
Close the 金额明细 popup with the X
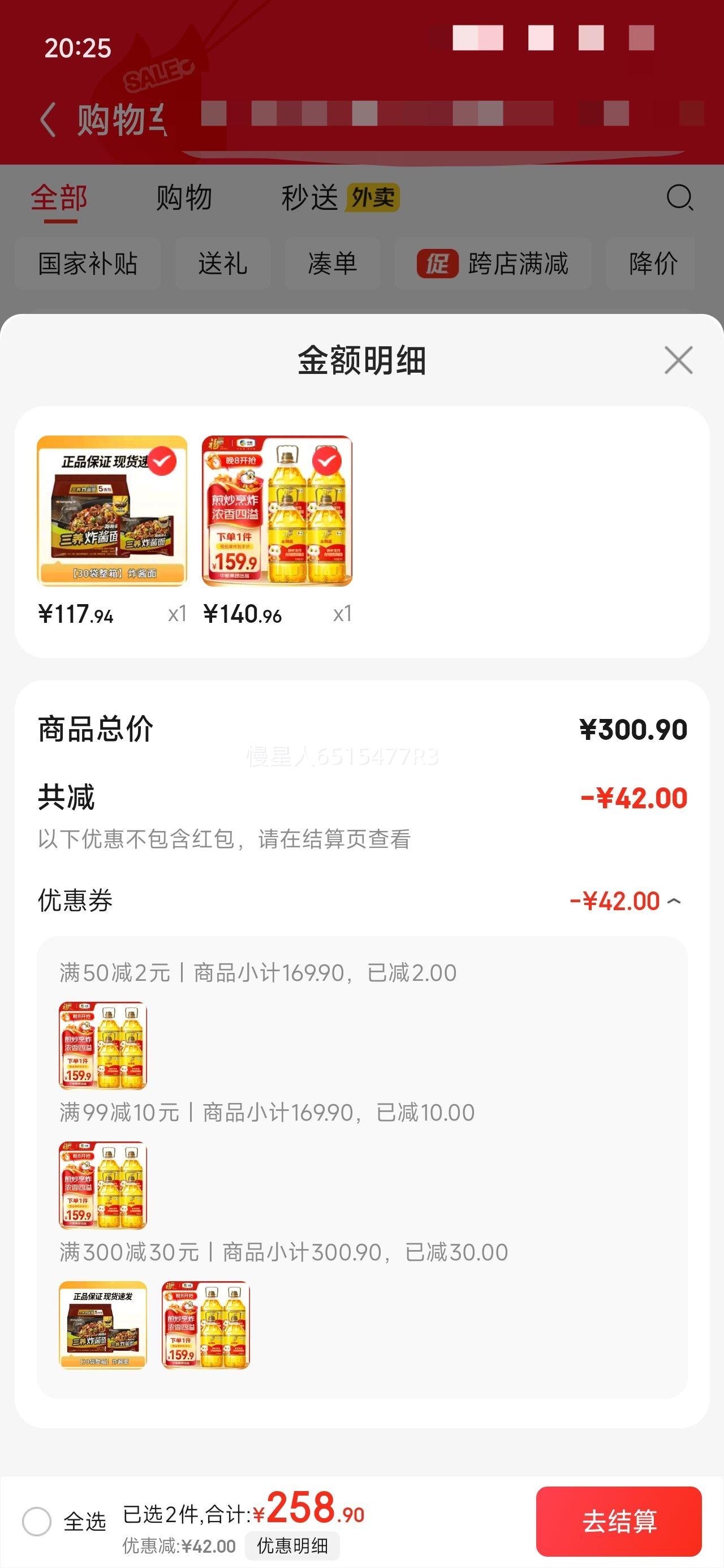pos(678,360)
